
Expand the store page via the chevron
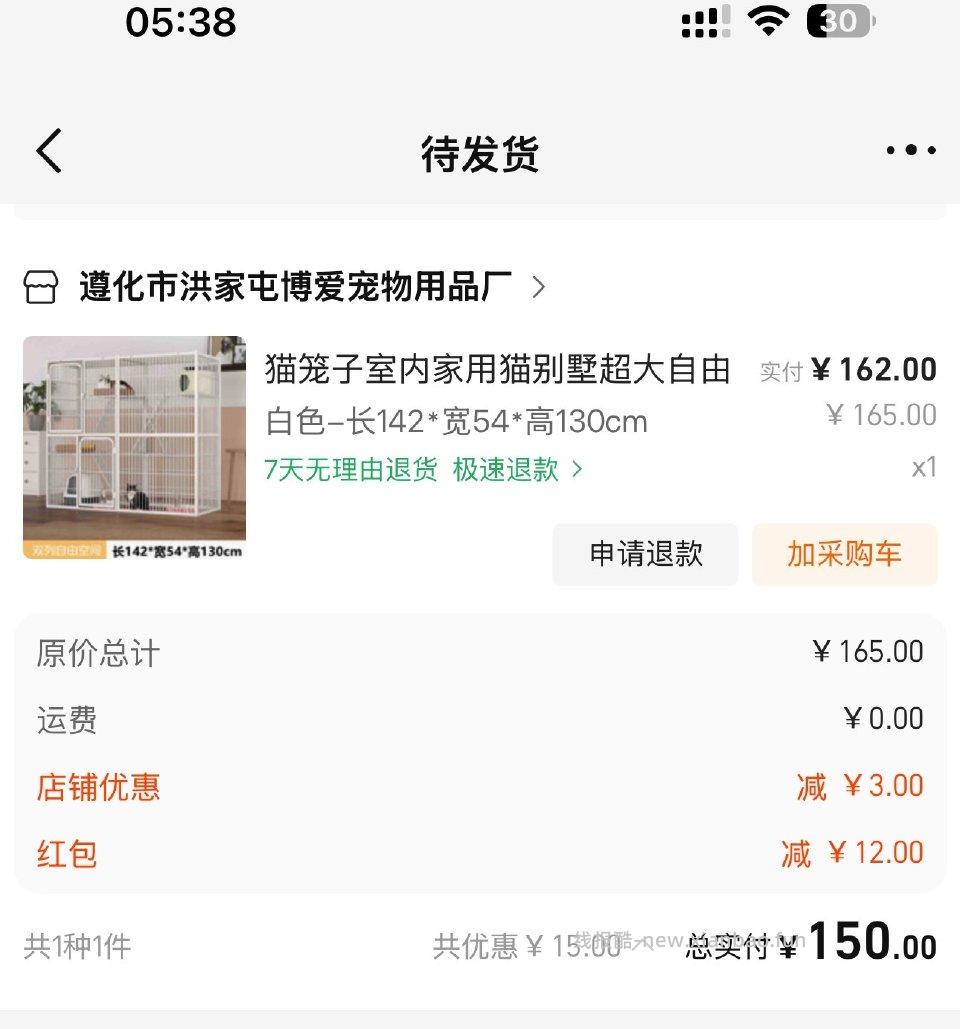point(538,287)
